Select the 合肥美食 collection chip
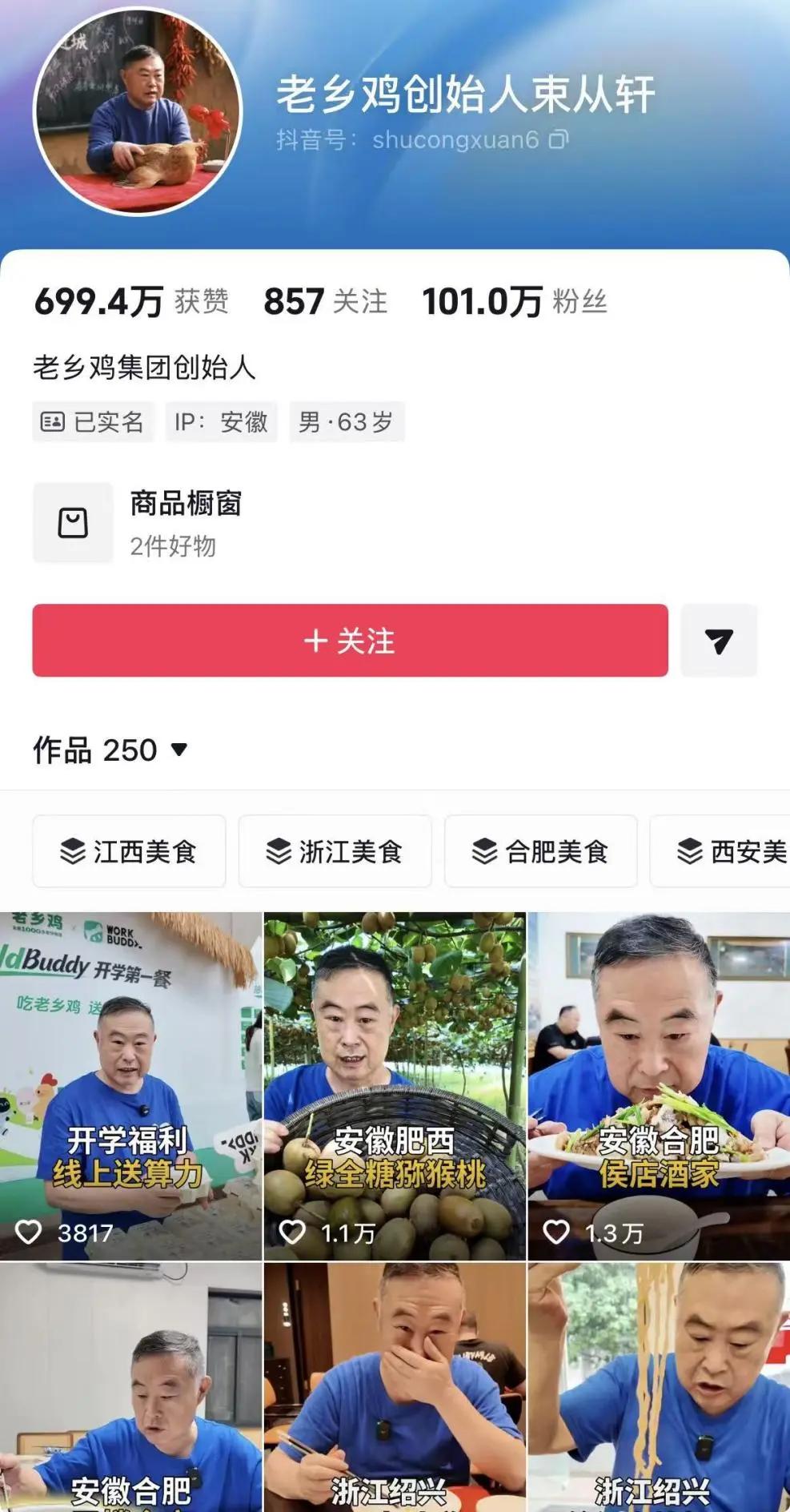The height and width of the screenshot is (1512, 790). [541, 851]
